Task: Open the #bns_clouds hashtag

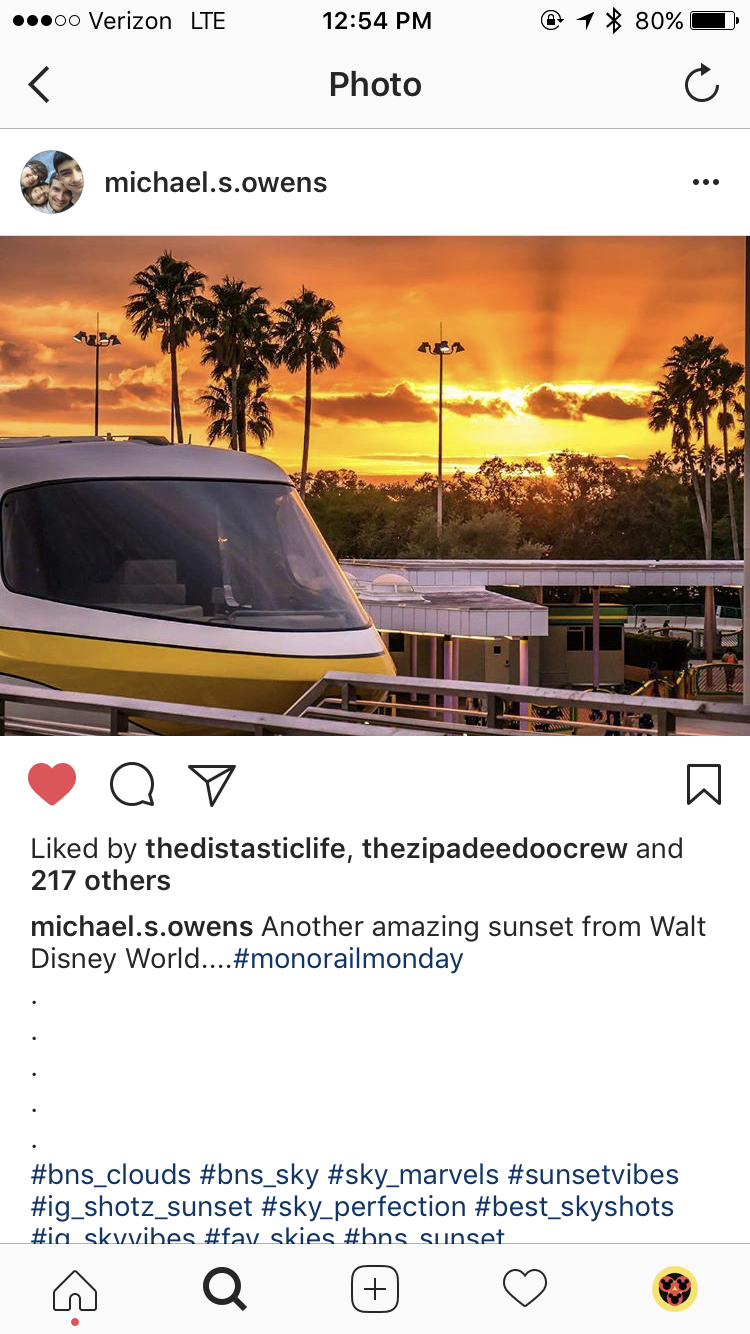Action: [111, 1175]
